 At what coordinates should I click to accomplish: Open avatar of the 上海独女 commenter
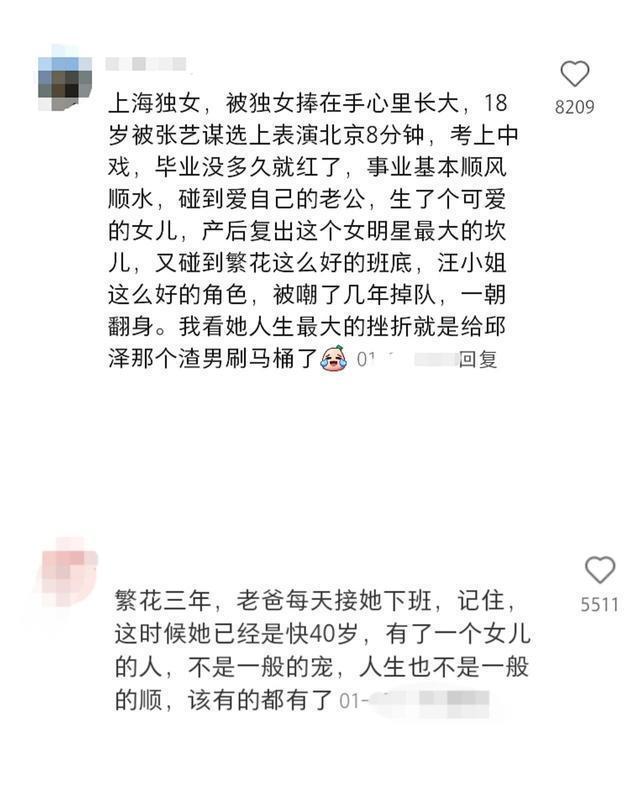[65, 79]
